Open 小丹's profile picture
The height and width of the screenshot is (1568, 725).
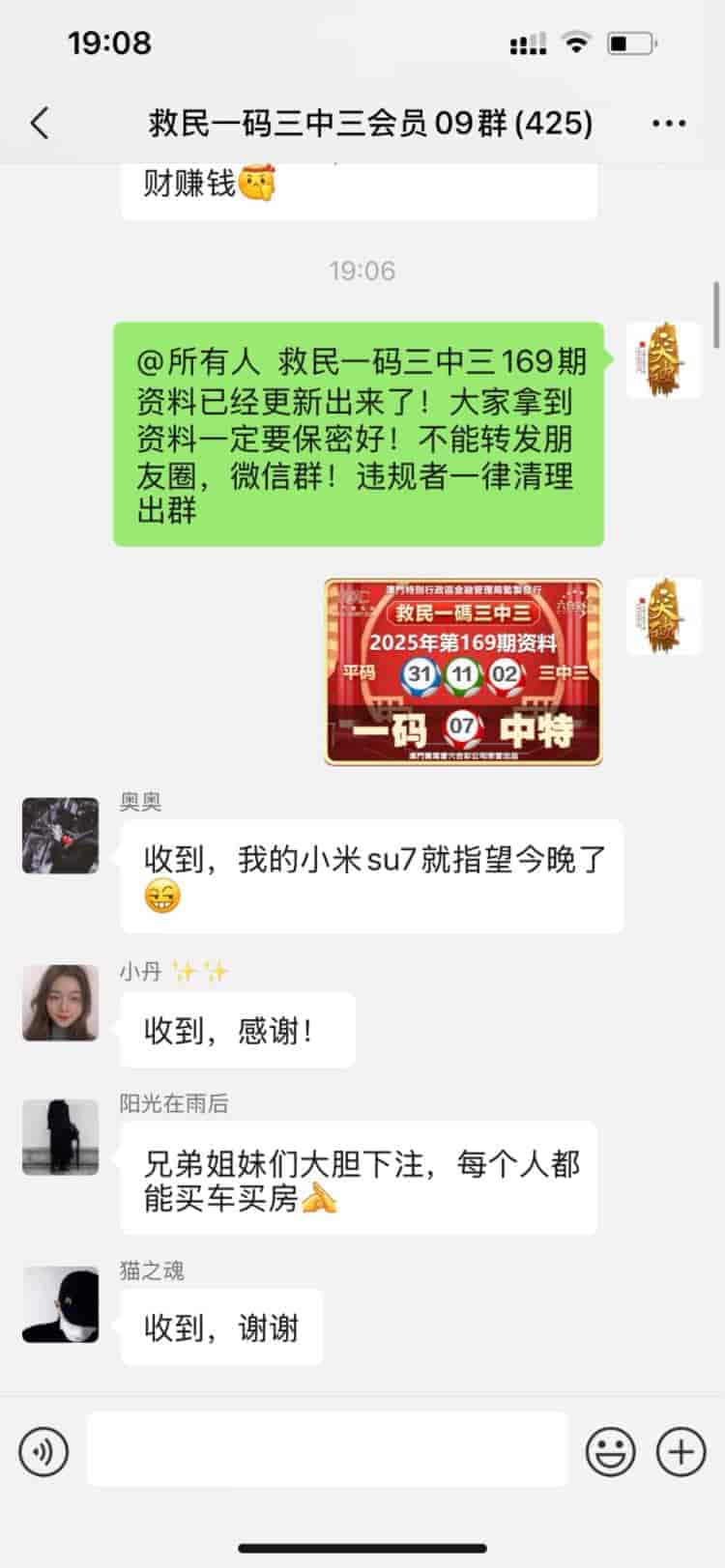pyautogui.click(x=60, y=1003)
